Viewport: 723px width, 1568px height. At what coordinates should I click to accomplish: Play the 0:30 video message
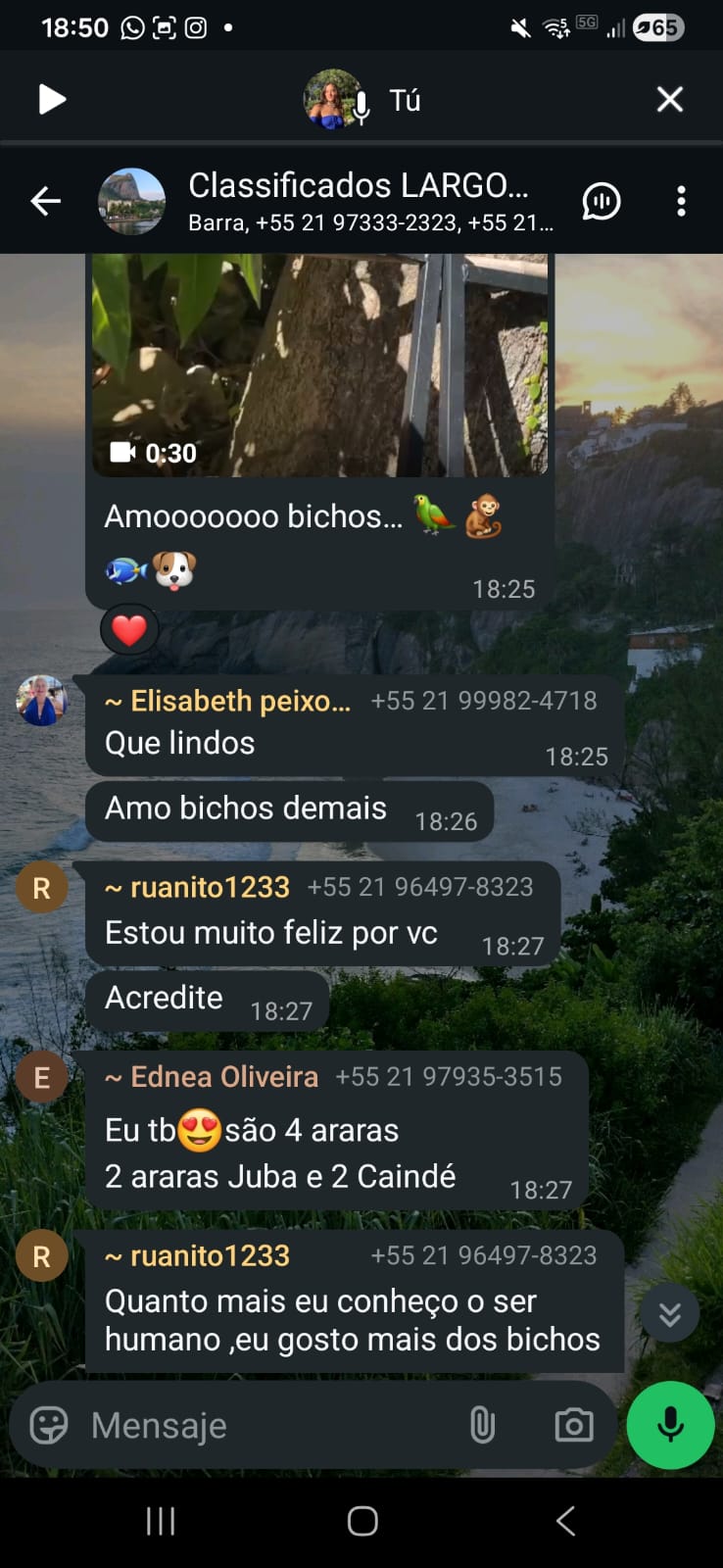pyautogui.click(x=319, y=365)
